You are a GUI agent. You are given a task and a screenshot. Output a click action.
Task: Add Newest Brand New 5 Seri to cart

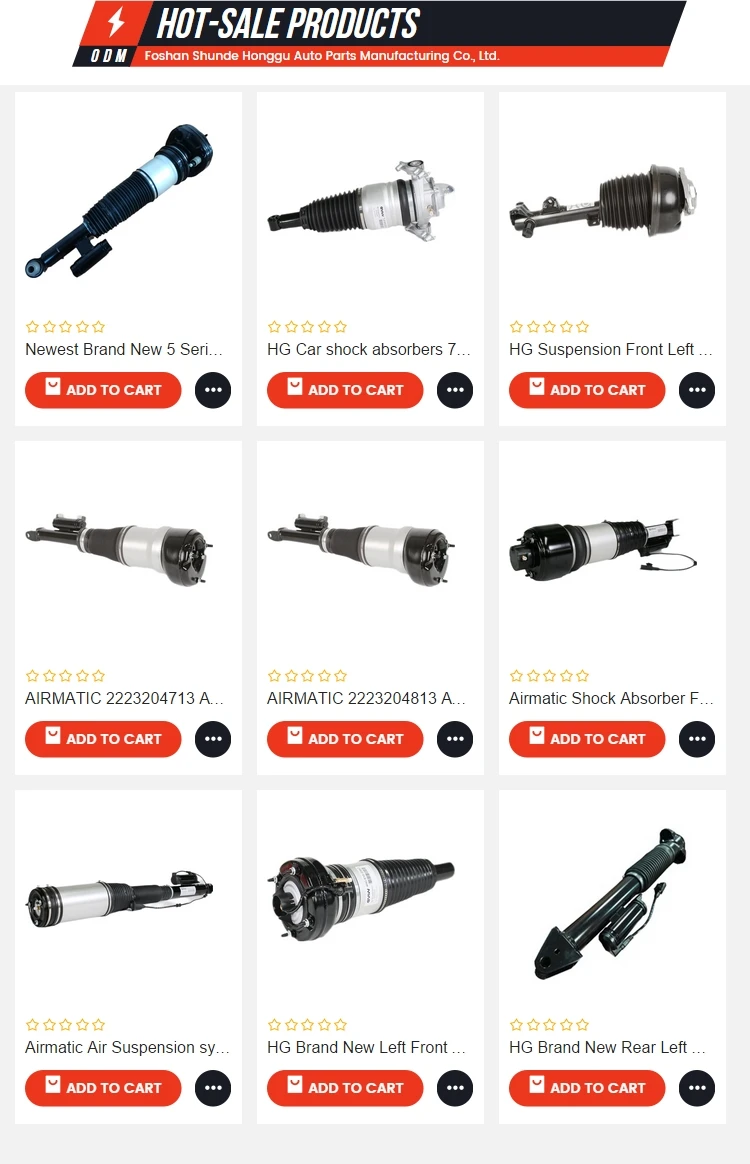pyautogui.click(x=102, y=390)
